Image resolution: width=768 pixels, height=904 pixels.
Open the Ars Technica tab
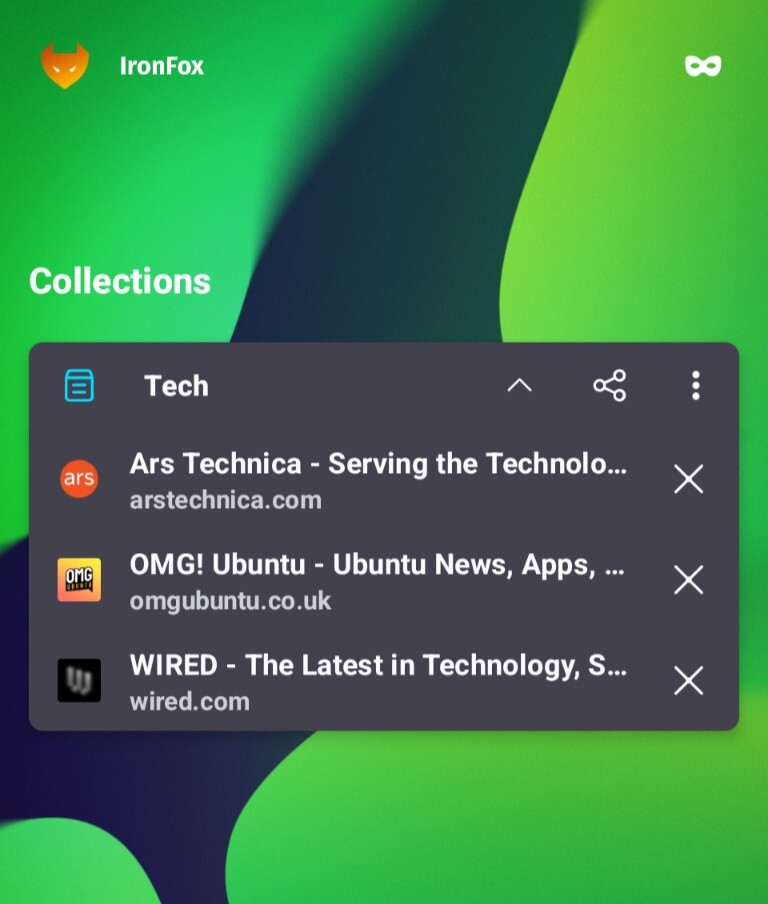point(378,480)
